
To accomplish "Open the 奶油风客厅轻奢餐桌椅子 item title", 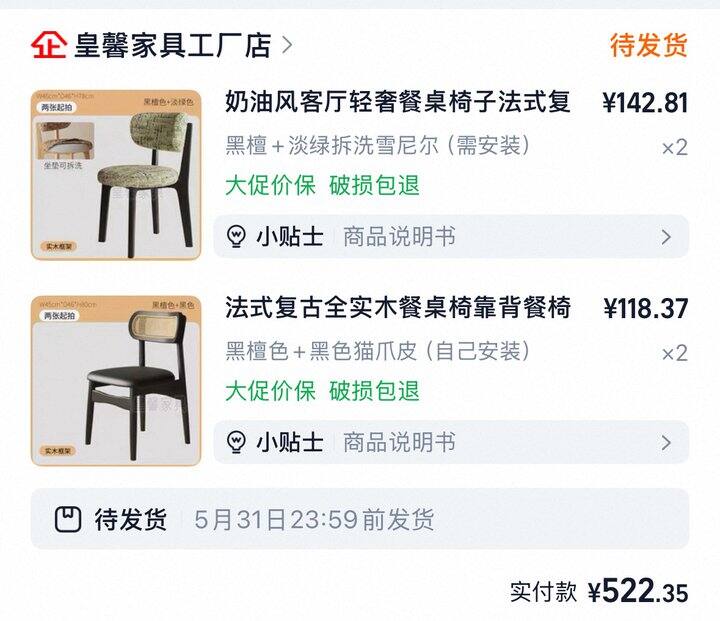I will coord(398,102).
